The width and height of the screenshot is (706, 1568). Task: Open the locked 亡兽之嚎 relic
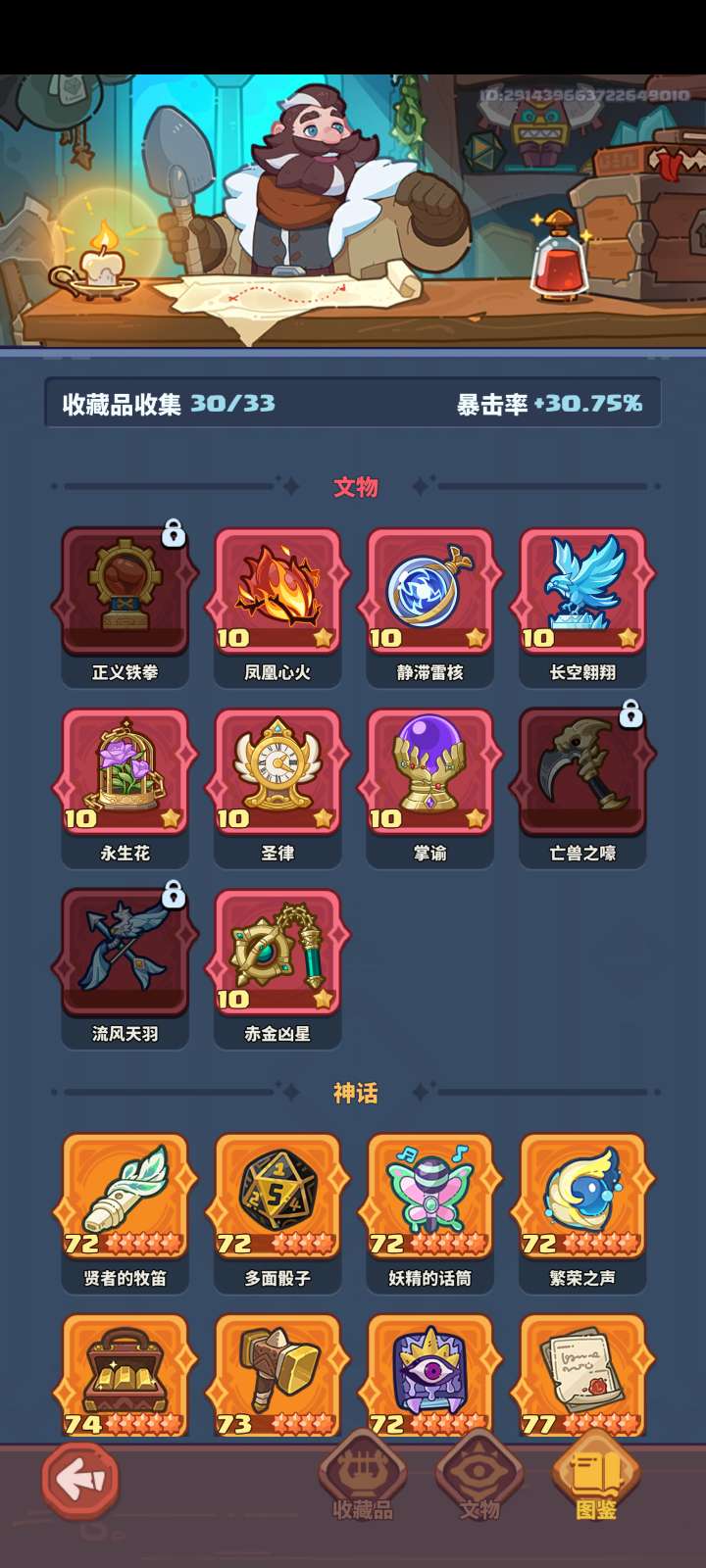pyautogui.click(x=582, y=772)
